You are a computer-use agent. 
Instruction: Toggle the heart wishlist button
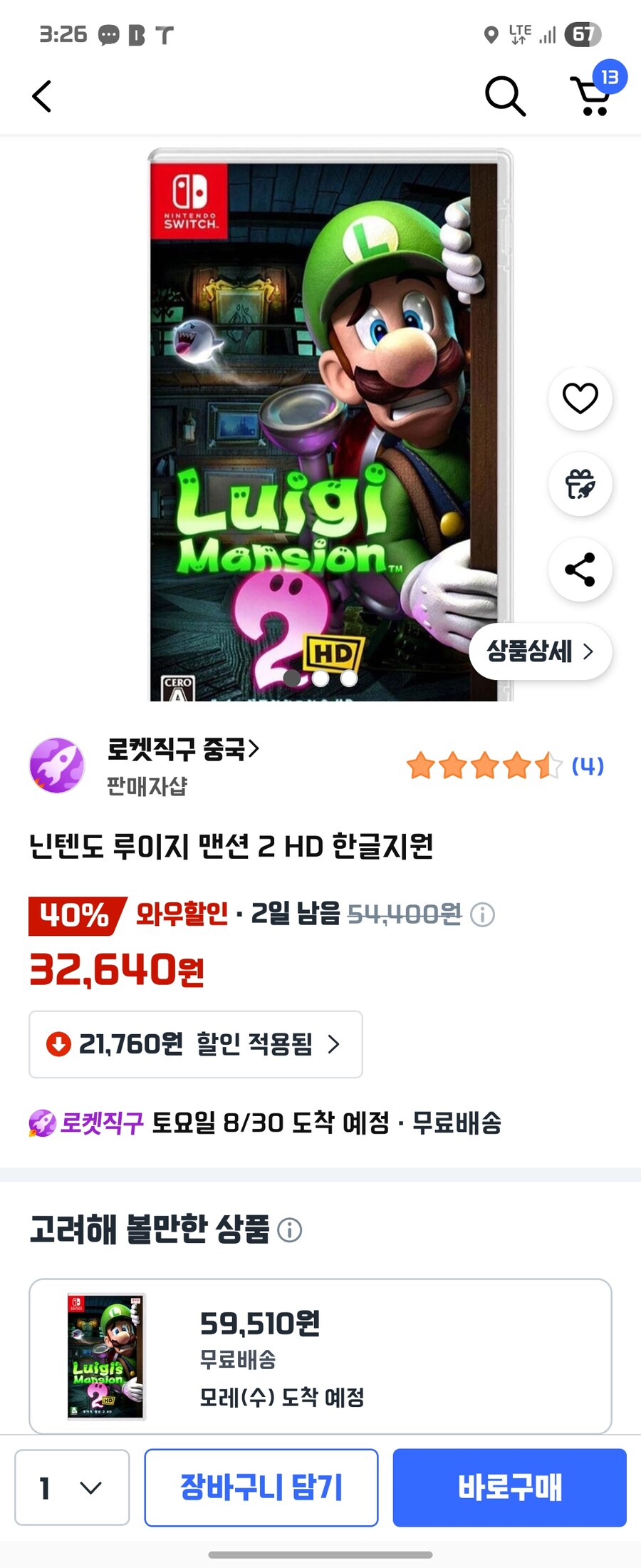pos(580,398)
